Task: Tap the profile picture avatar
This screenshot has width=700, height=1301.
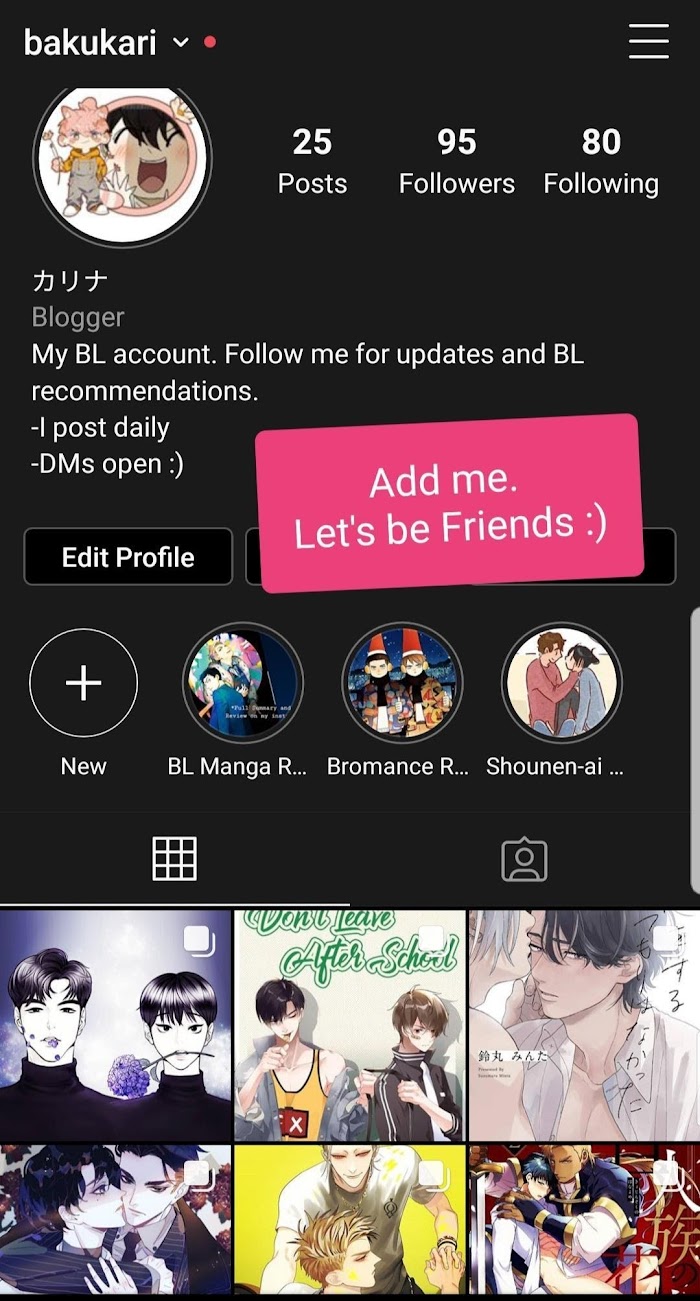Action: tap(122, 159)
